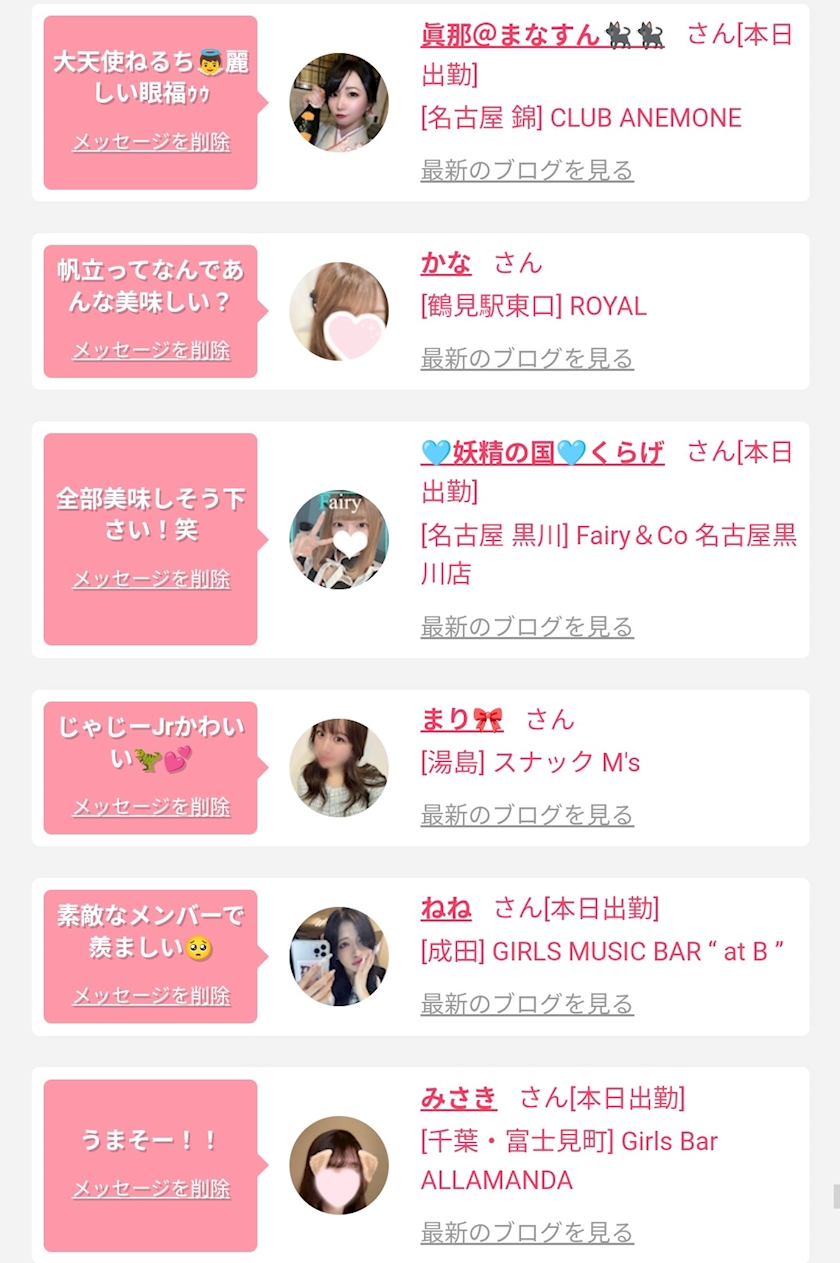View みさき's latest blog
The height and width of the screenshot is (1263, 840).
(527, 1233)
